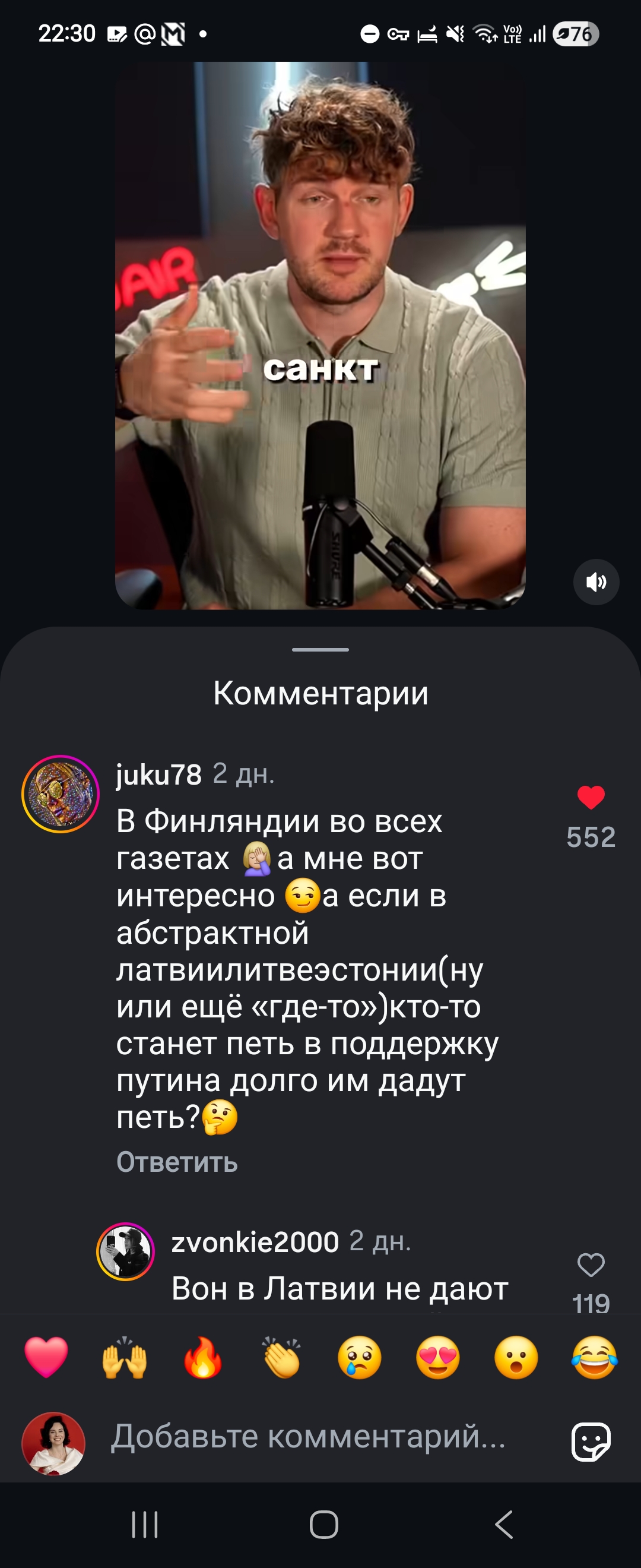Open the username juku78

[x=158, y=775]
